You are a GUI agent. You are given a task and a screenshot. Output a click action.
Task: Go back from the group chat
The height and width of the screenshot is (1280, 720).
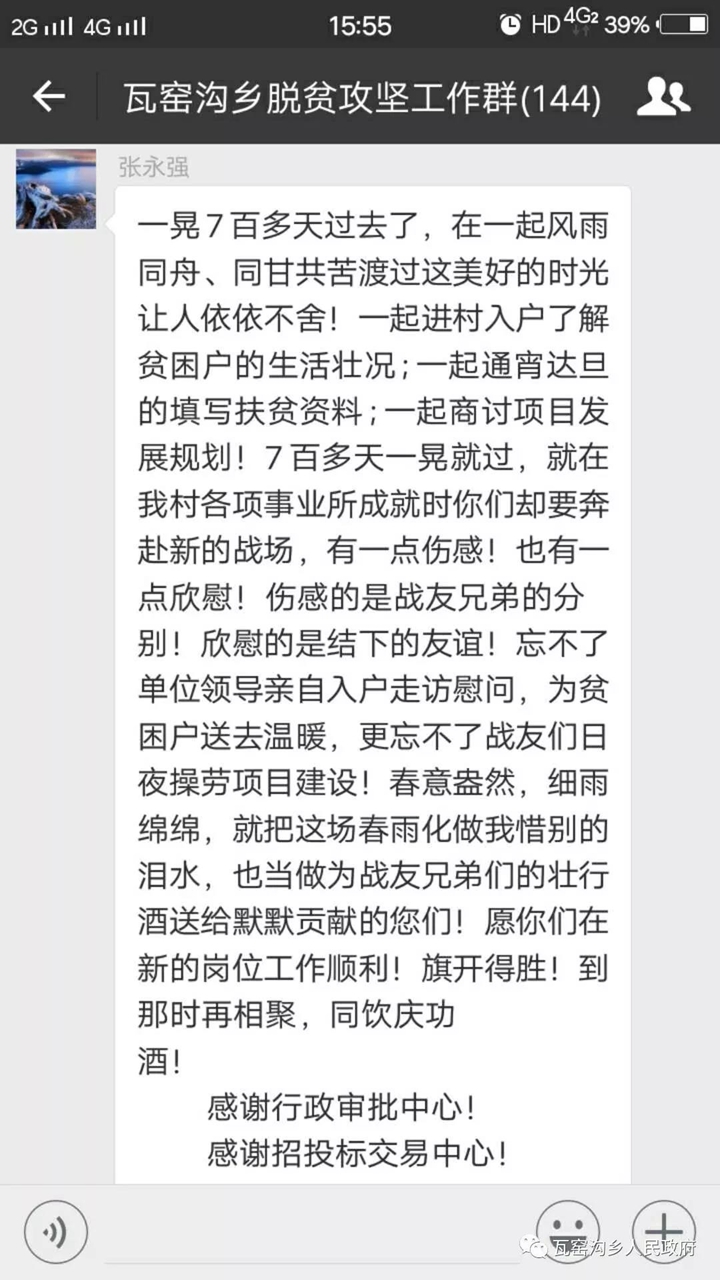pos(48,97)
